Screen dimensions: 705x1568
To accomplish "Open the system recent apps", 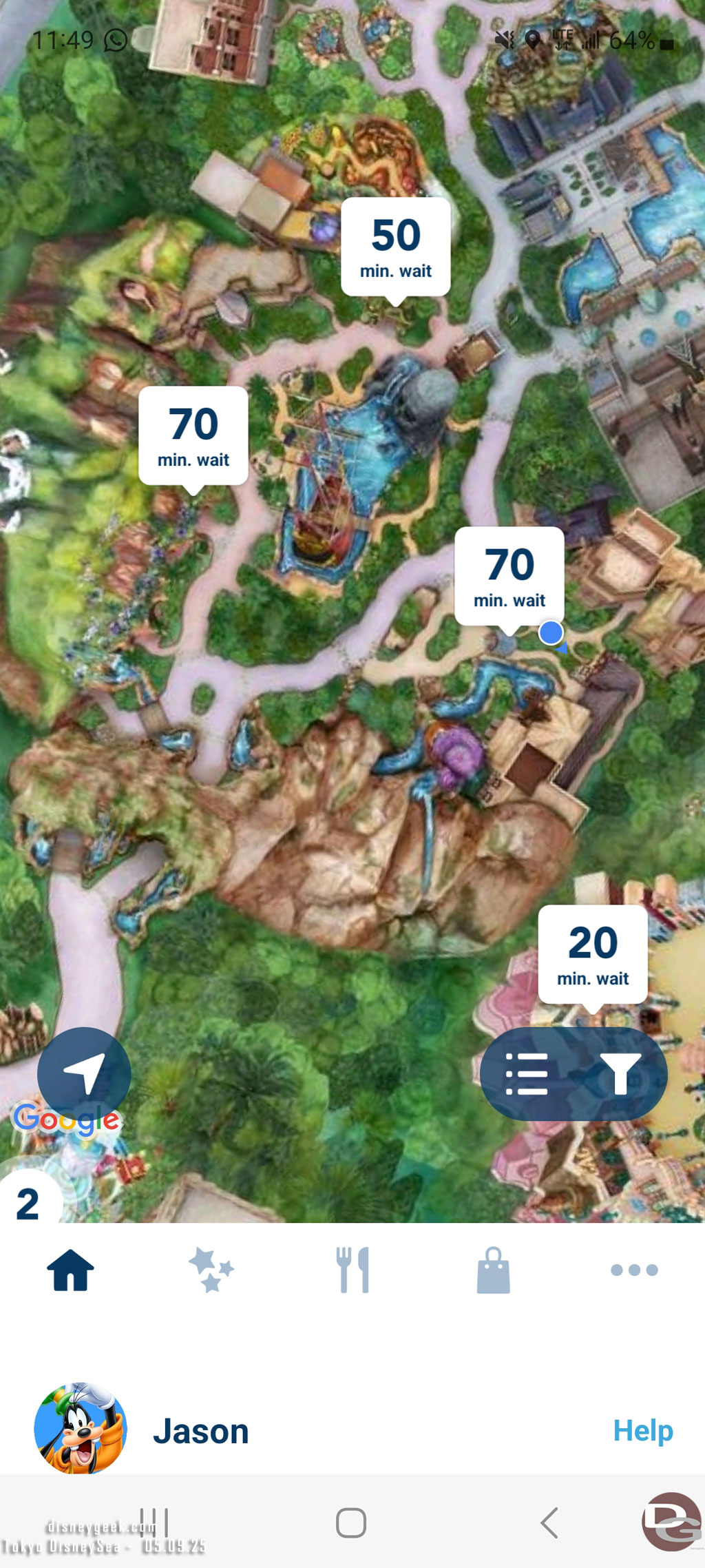I will (154, 1523).
